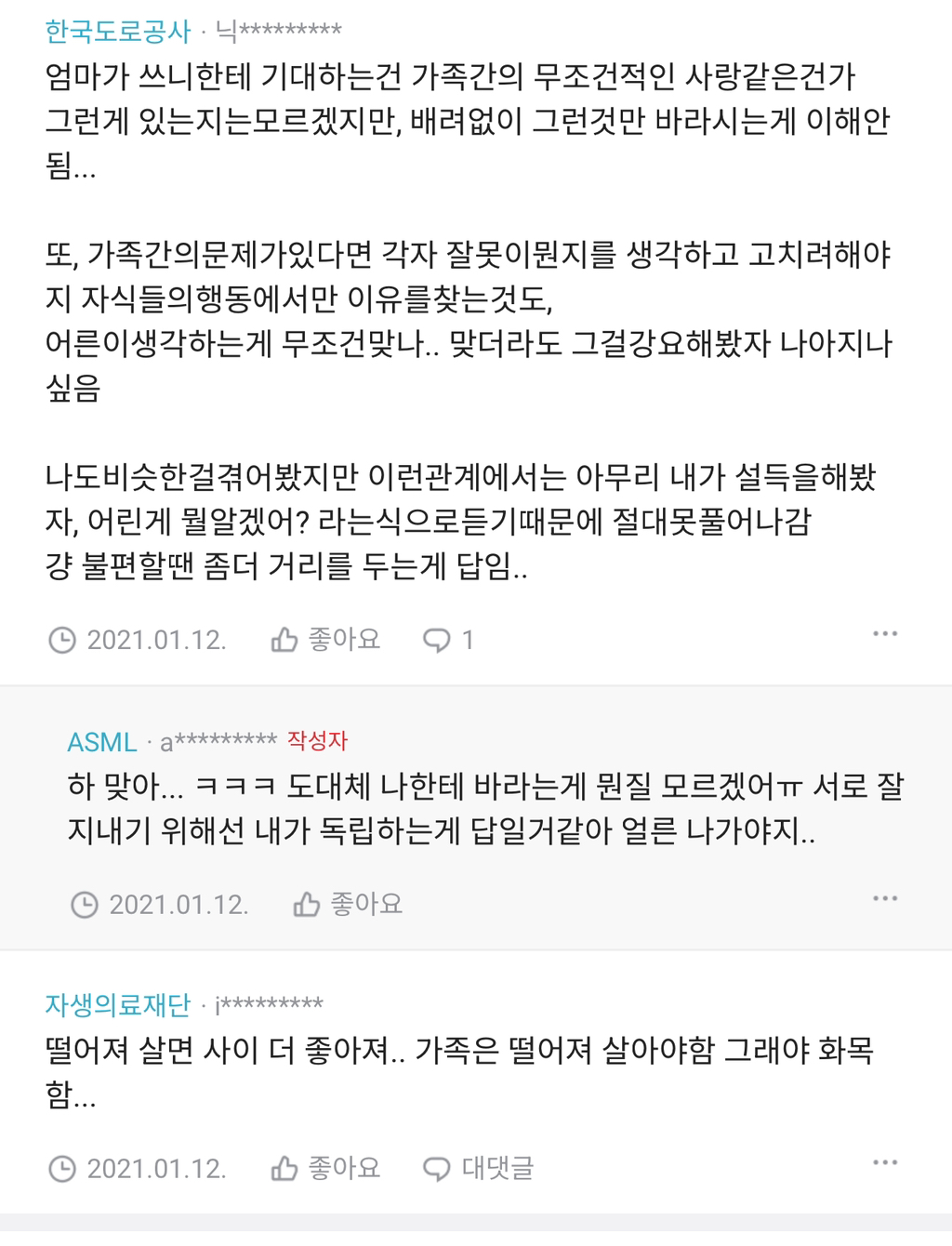
Task: Open overflow menu on 자생의료재단 comment
Action: pos(885,1162)
